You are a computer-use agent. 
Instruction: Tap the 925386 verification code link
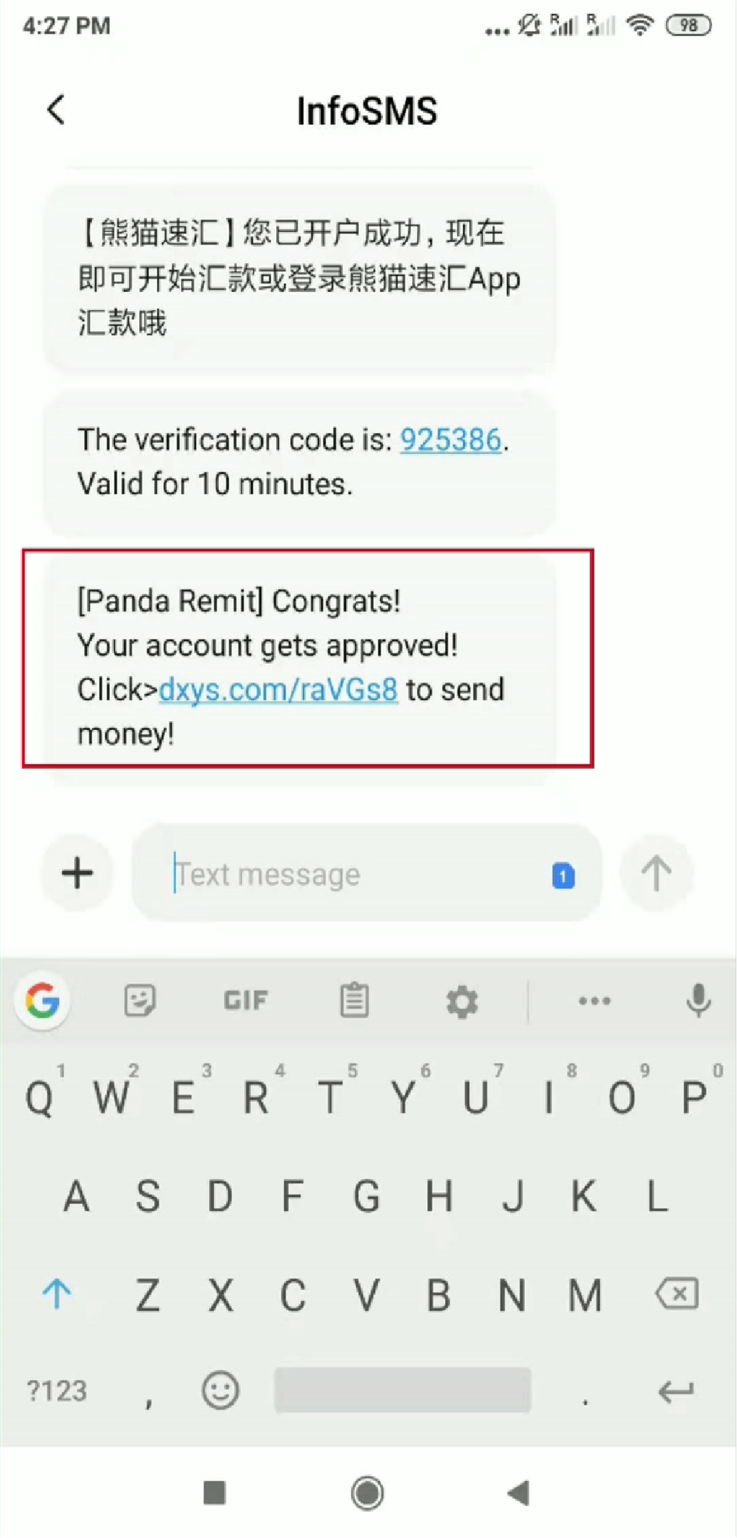(x=451, y=440)
